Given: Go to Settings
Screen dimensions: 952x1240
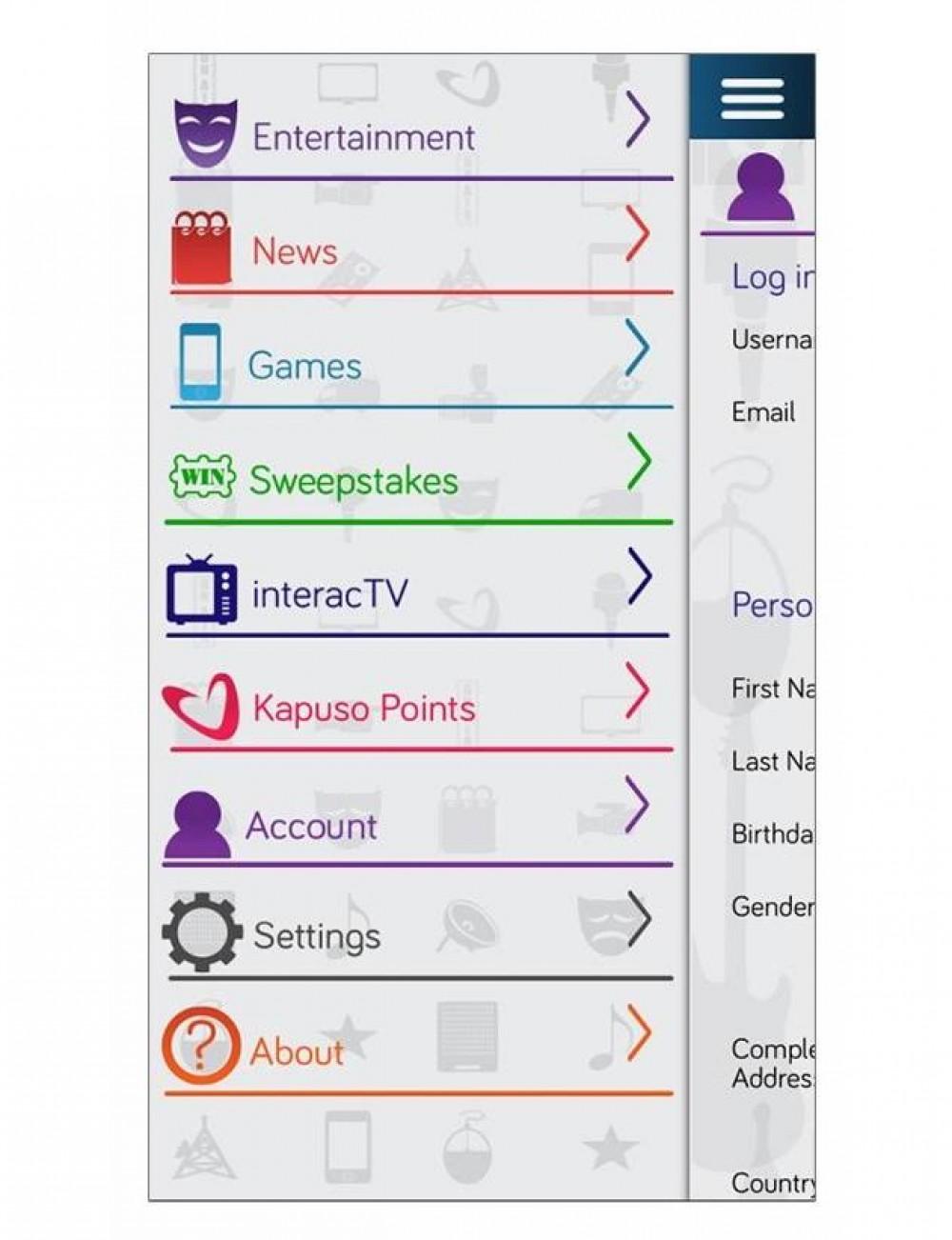Looking at the screenshot, I should pyautogui.click(x=317, y=935).
